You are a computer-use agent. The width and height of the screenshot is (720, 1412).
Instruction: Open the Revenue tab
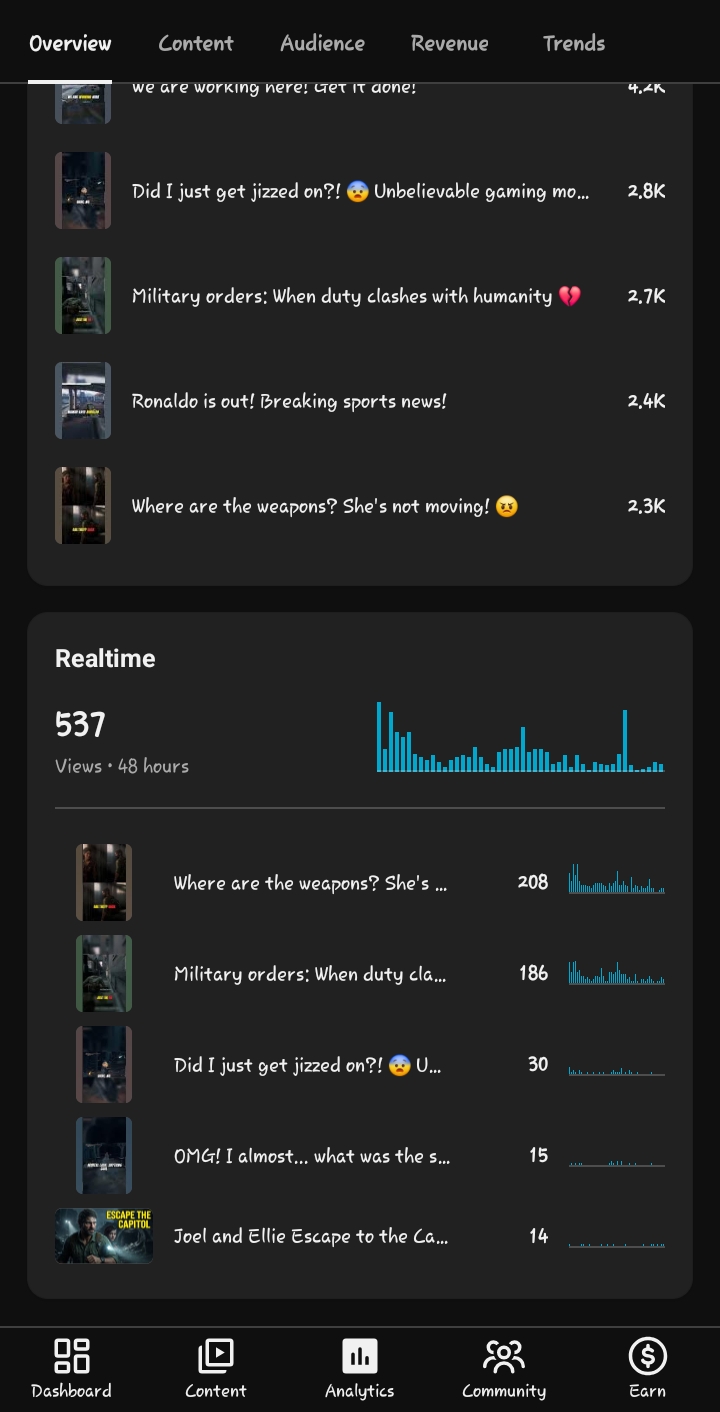449,43
